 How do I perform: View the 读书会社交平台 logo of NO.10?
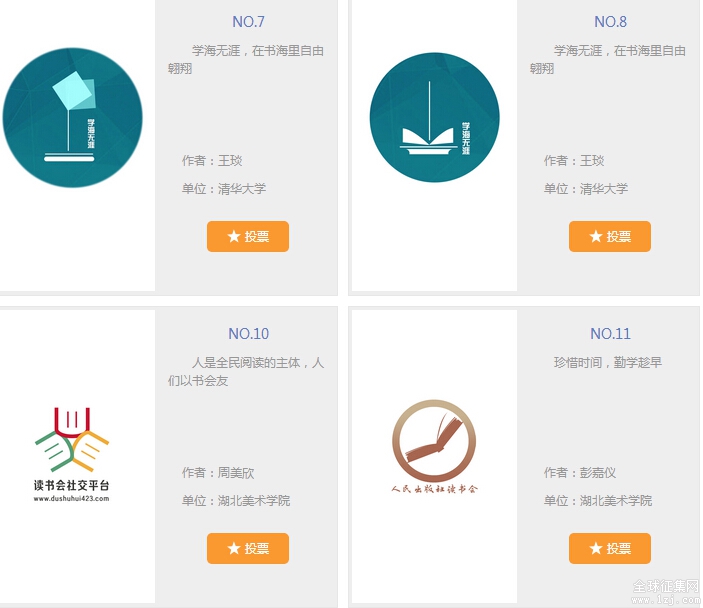pyautogui.click(x=72, y=453)
